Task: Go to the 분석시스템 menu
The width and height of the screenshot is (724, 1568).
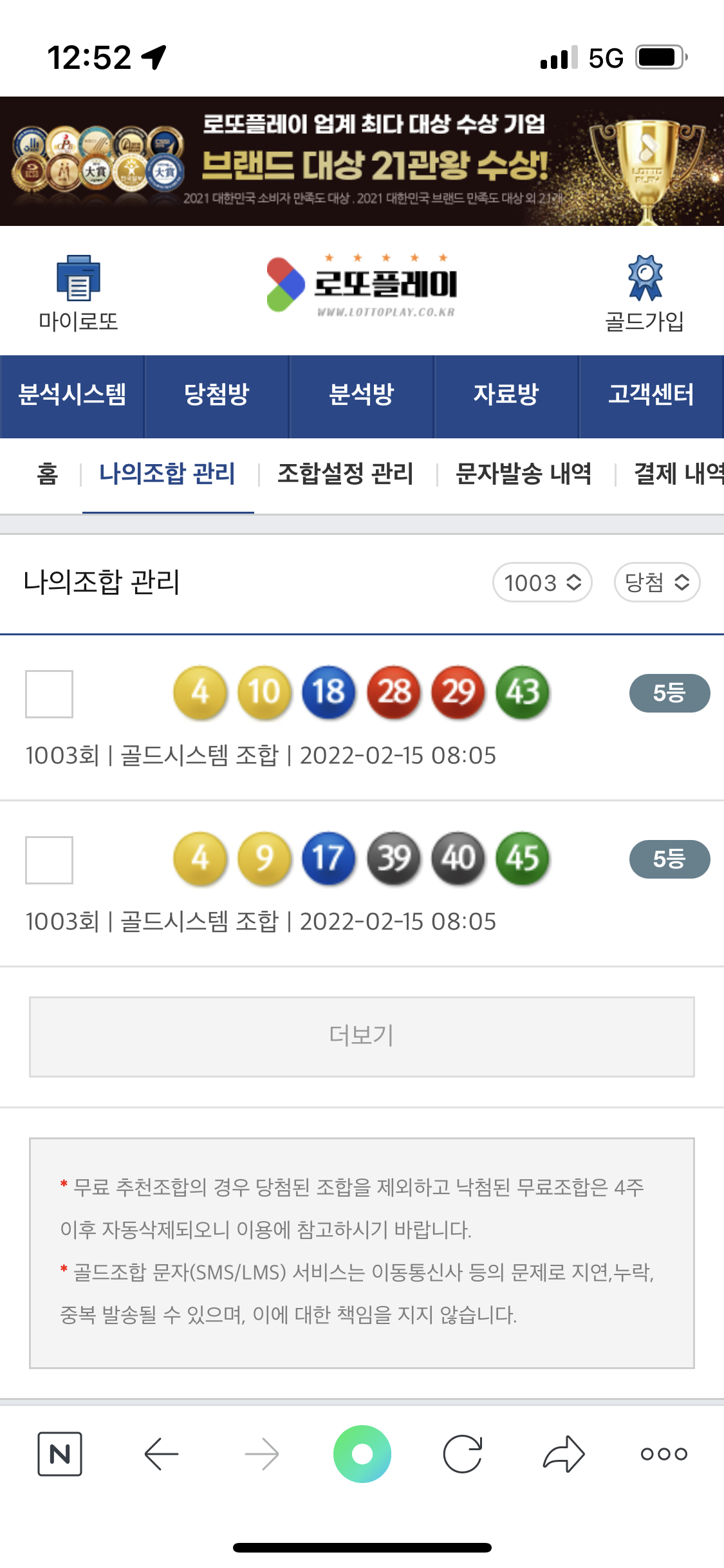Action: point(72,395)
